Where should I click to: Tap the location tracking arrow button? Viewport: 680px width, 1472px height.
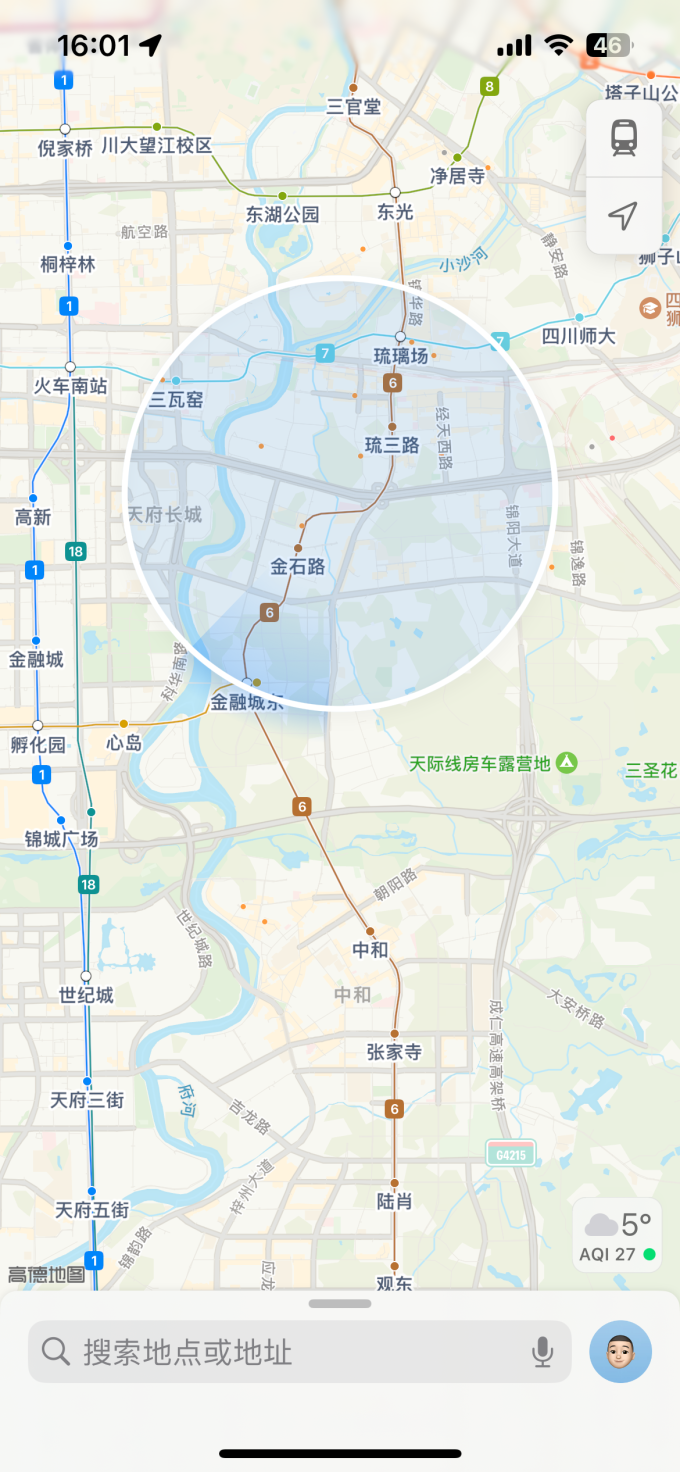tap(623, 215)
